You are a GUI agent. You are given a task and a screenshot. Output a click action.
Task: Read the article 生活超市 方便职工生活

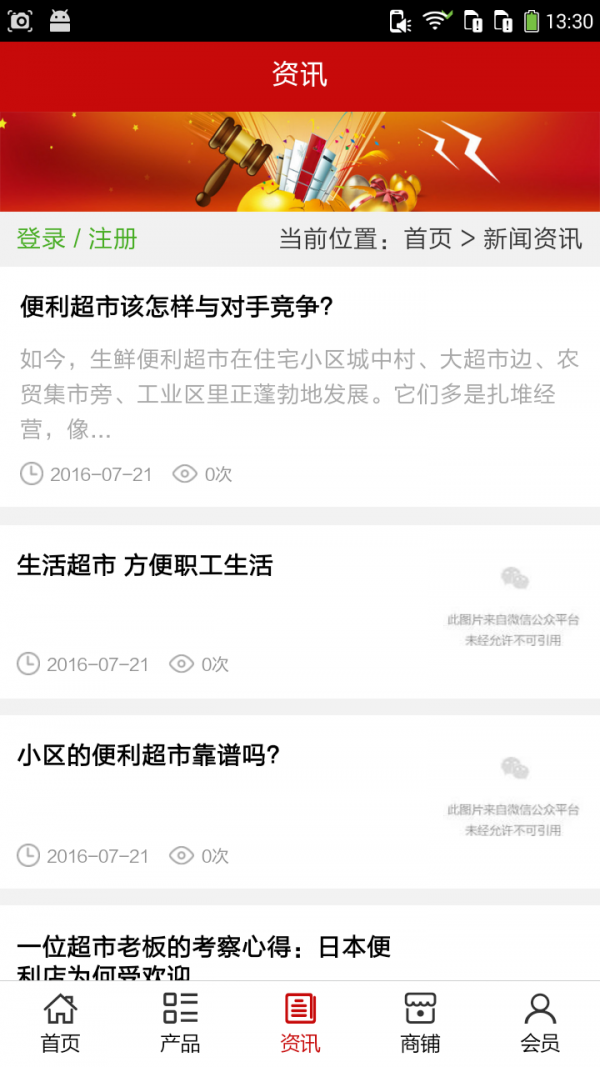pos(145,566)
